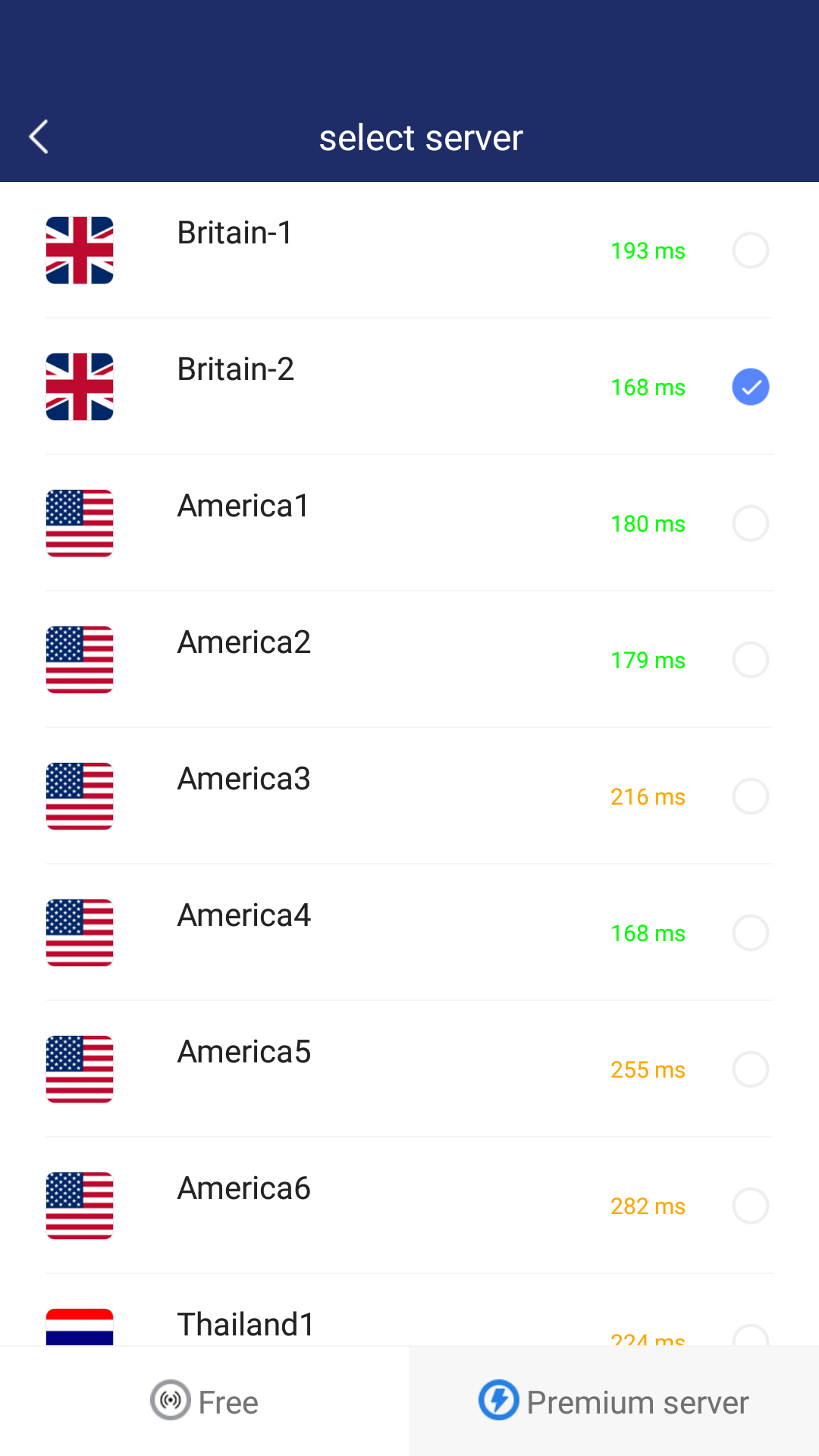Tap the 168 ms ping for Britain-2
Viewport: 819px width, 1456px height.
tap(648, 387)
